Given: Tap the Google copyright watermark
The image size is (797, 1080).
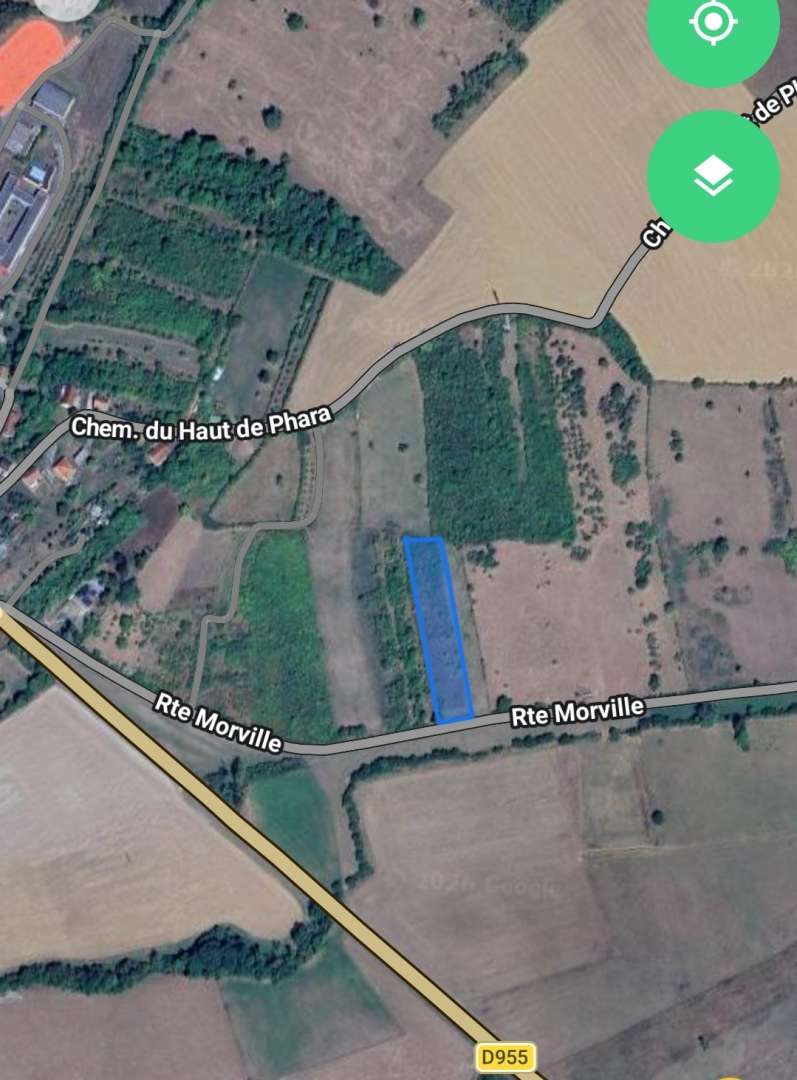Looking at the screenshot, I should point(488,884).
